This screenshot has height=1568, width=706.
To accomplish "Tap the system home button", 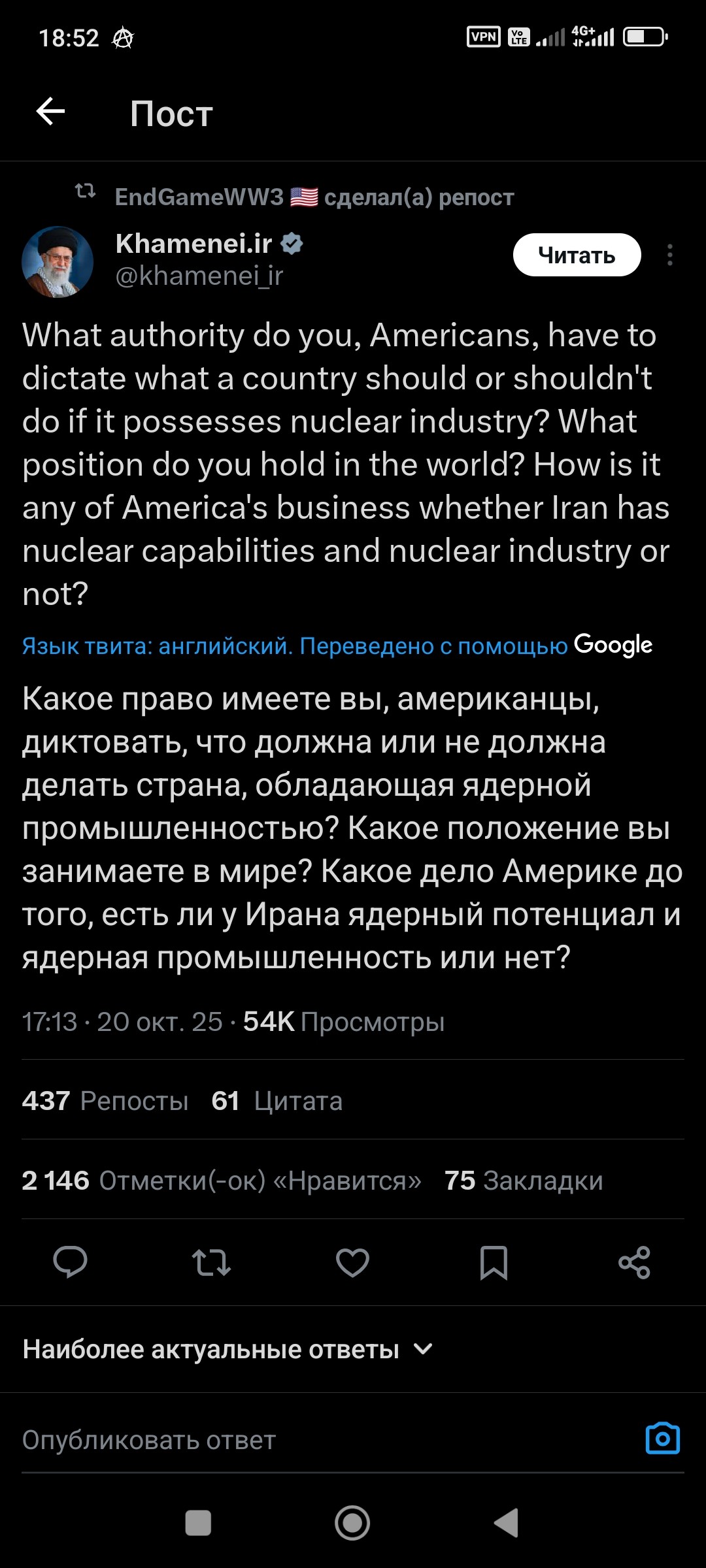I will pos(352,1523).
